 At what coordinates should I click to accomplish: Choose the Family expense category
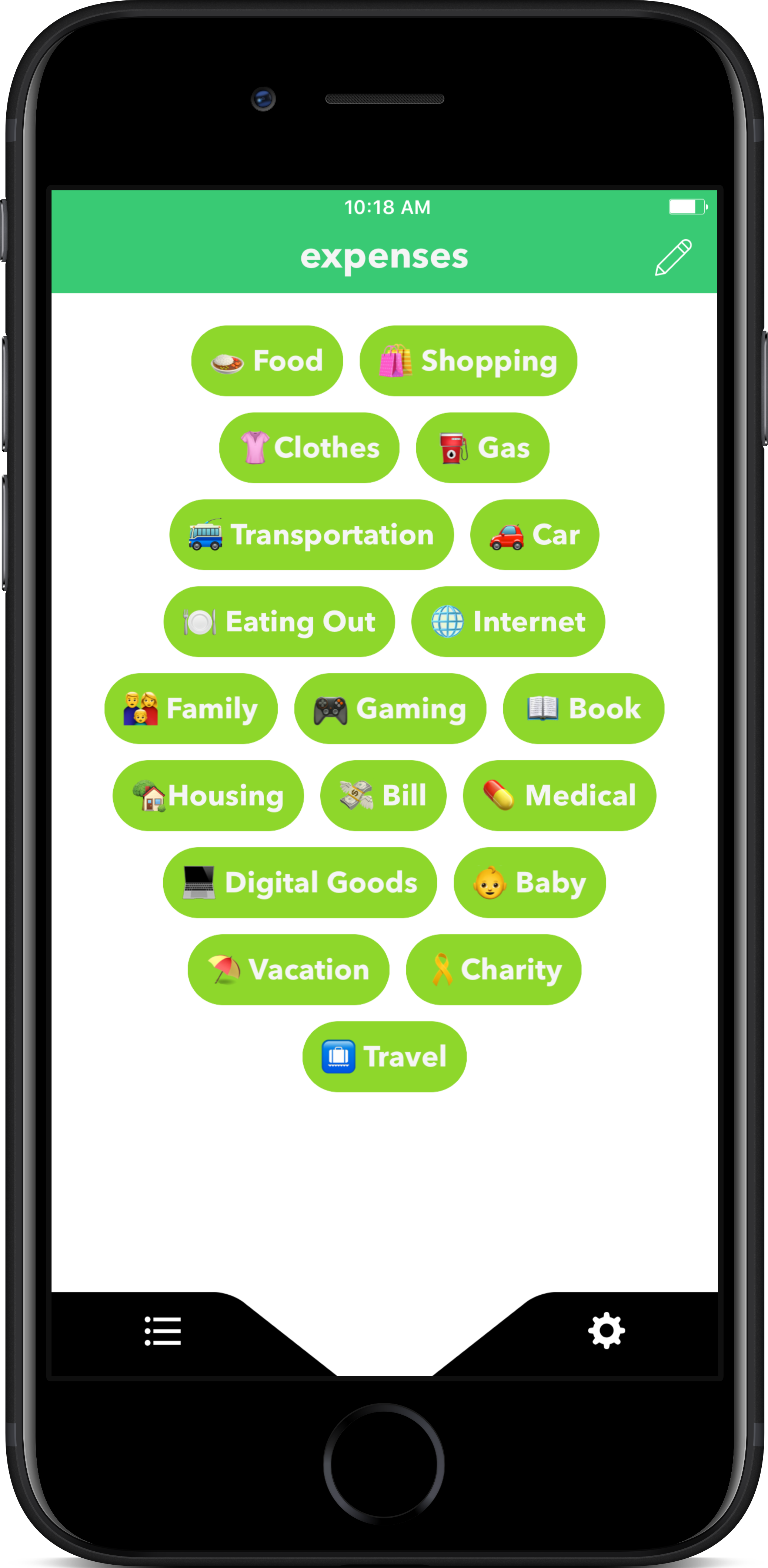(x=191, y=708)
